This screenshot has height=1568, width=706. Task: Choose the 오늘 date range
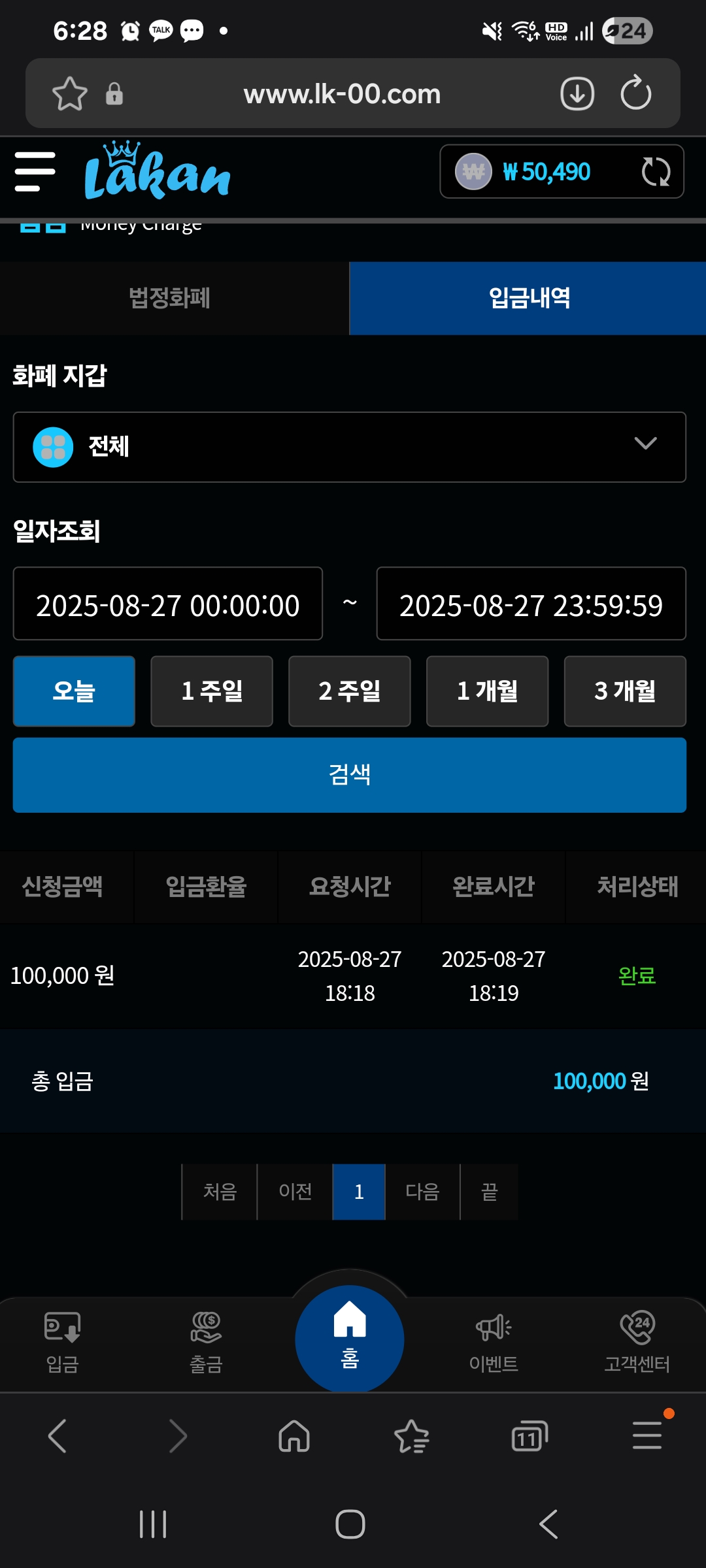(74, 691)
